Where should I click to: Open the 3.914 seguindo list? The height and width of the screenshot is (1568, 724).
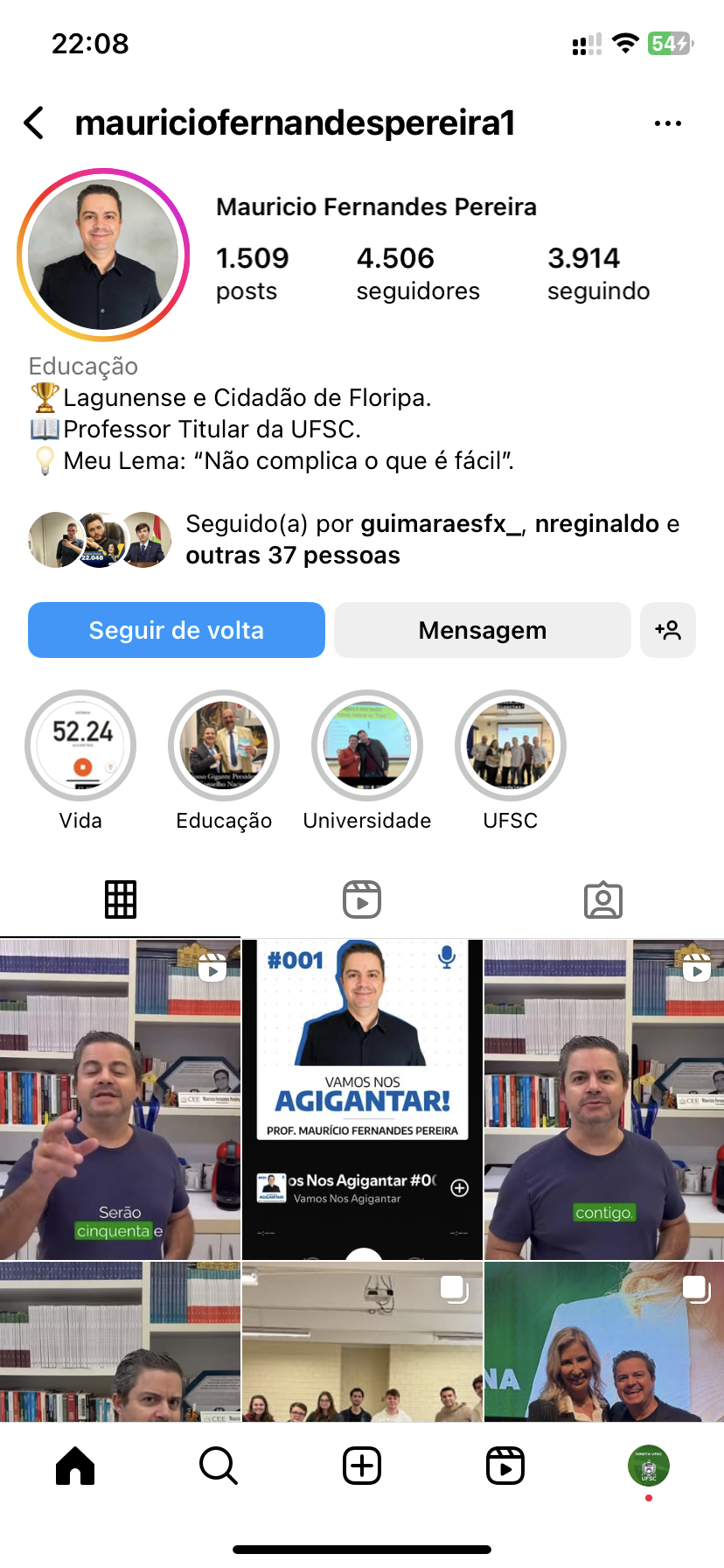tap(598, 273)
